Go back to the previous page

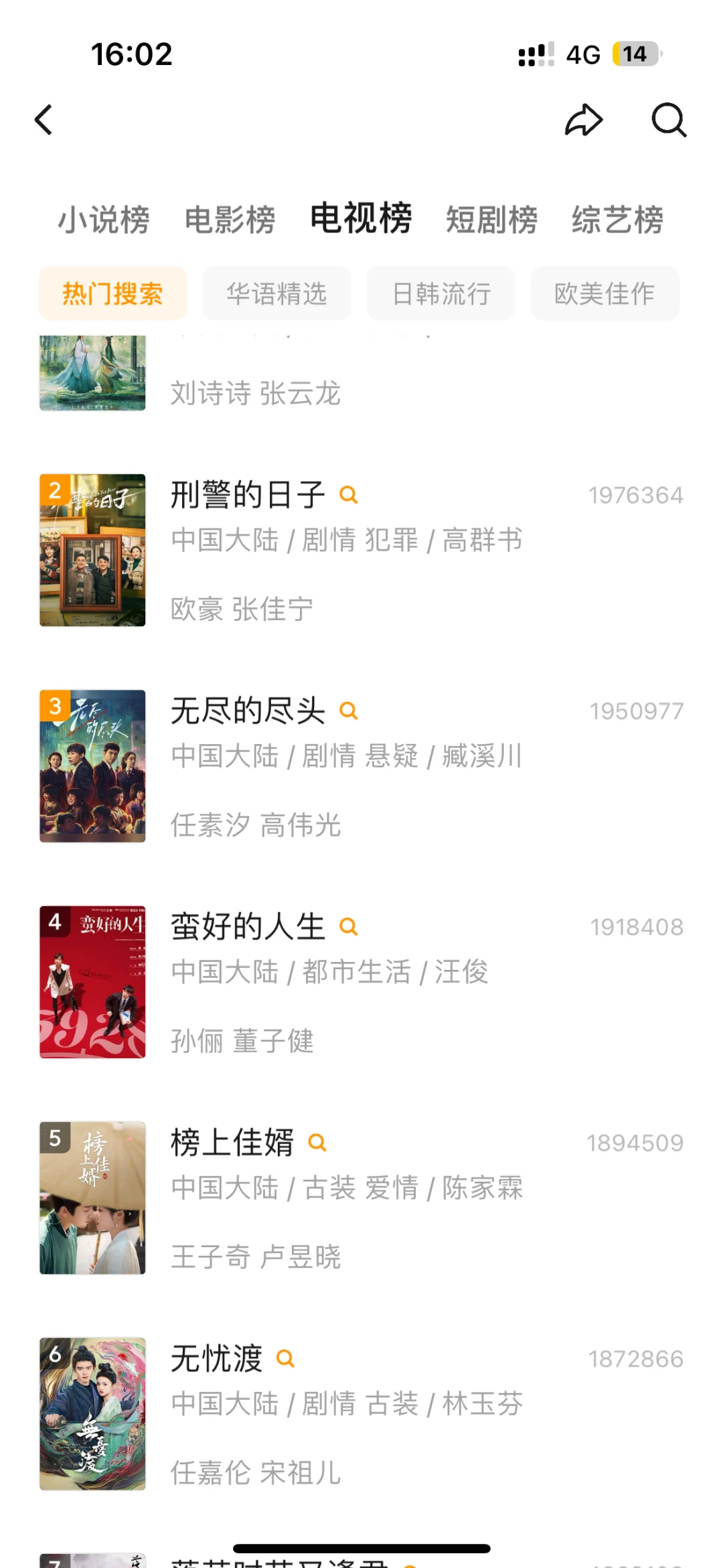click(44, 121)
